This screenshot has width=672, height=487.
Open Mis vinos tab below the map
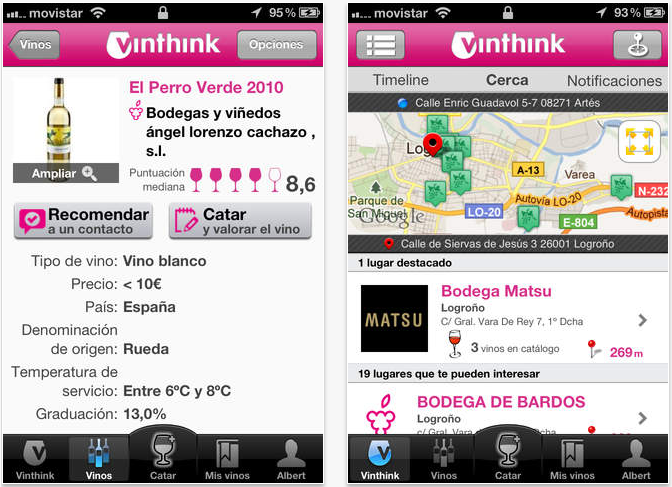(x=571, y=461)
